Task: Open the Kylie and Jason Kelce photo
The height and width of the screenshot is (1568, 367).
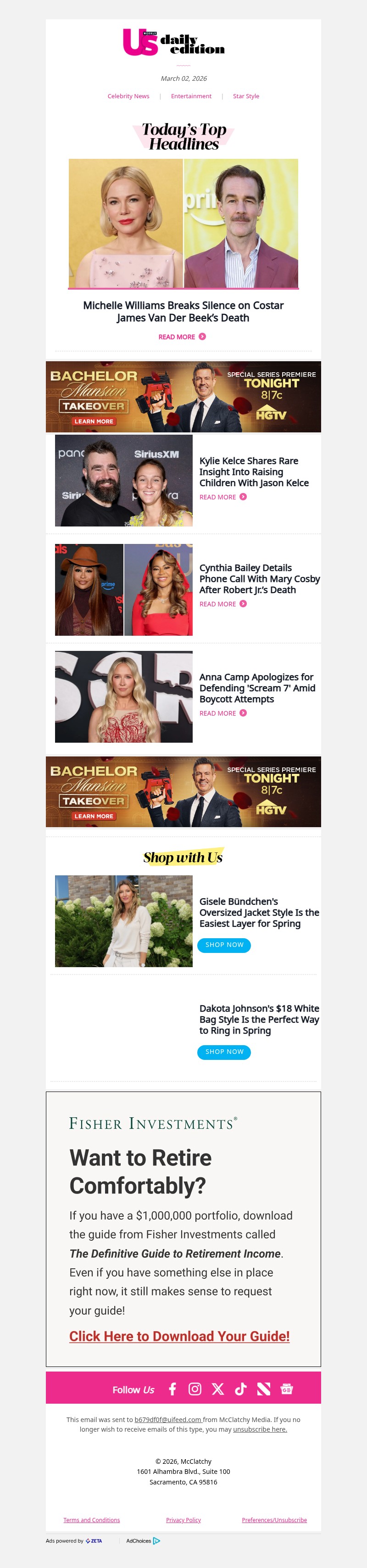Action: pyautogui.click(x=123, y=480)
